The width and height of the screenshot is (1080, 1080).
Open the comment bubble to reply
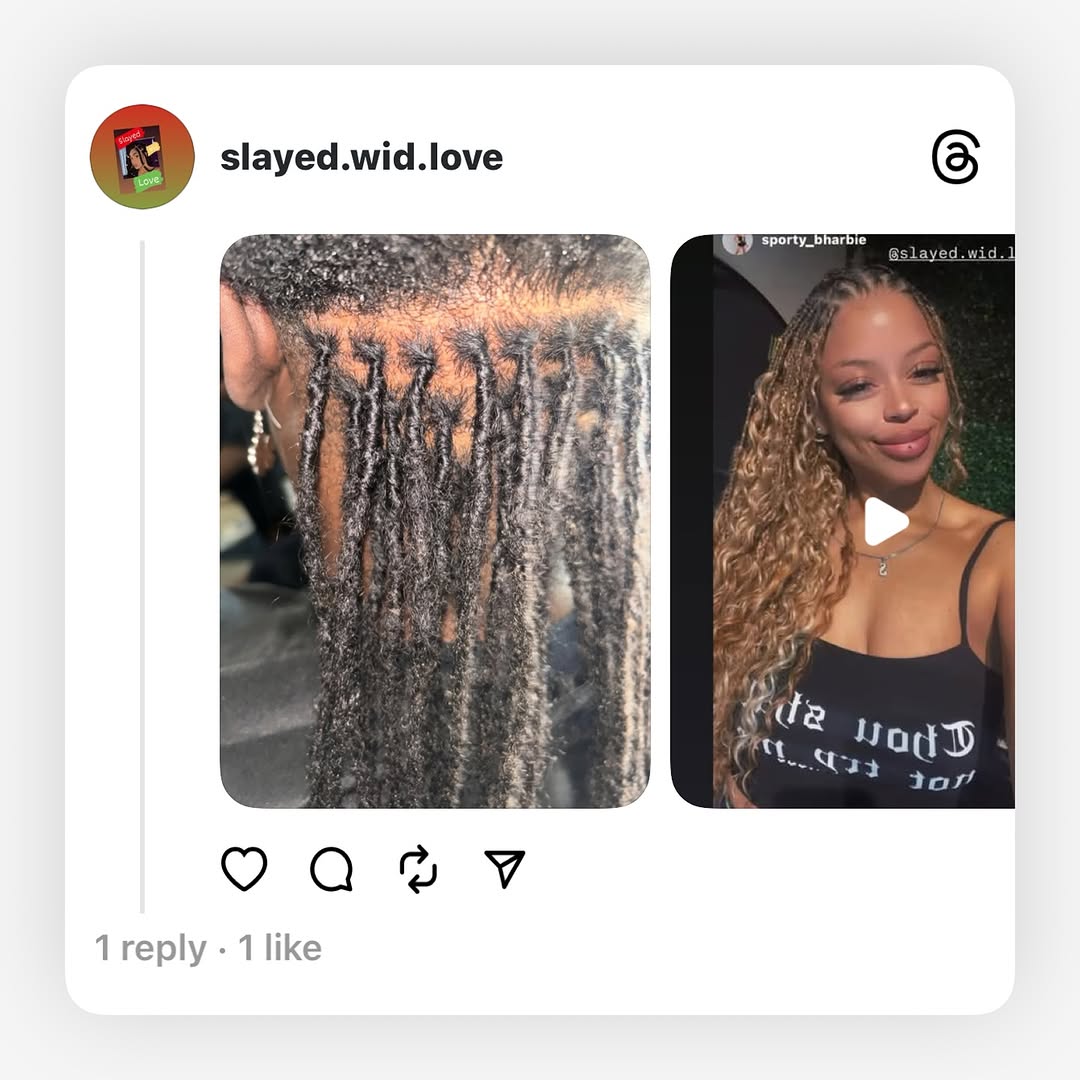331,869
